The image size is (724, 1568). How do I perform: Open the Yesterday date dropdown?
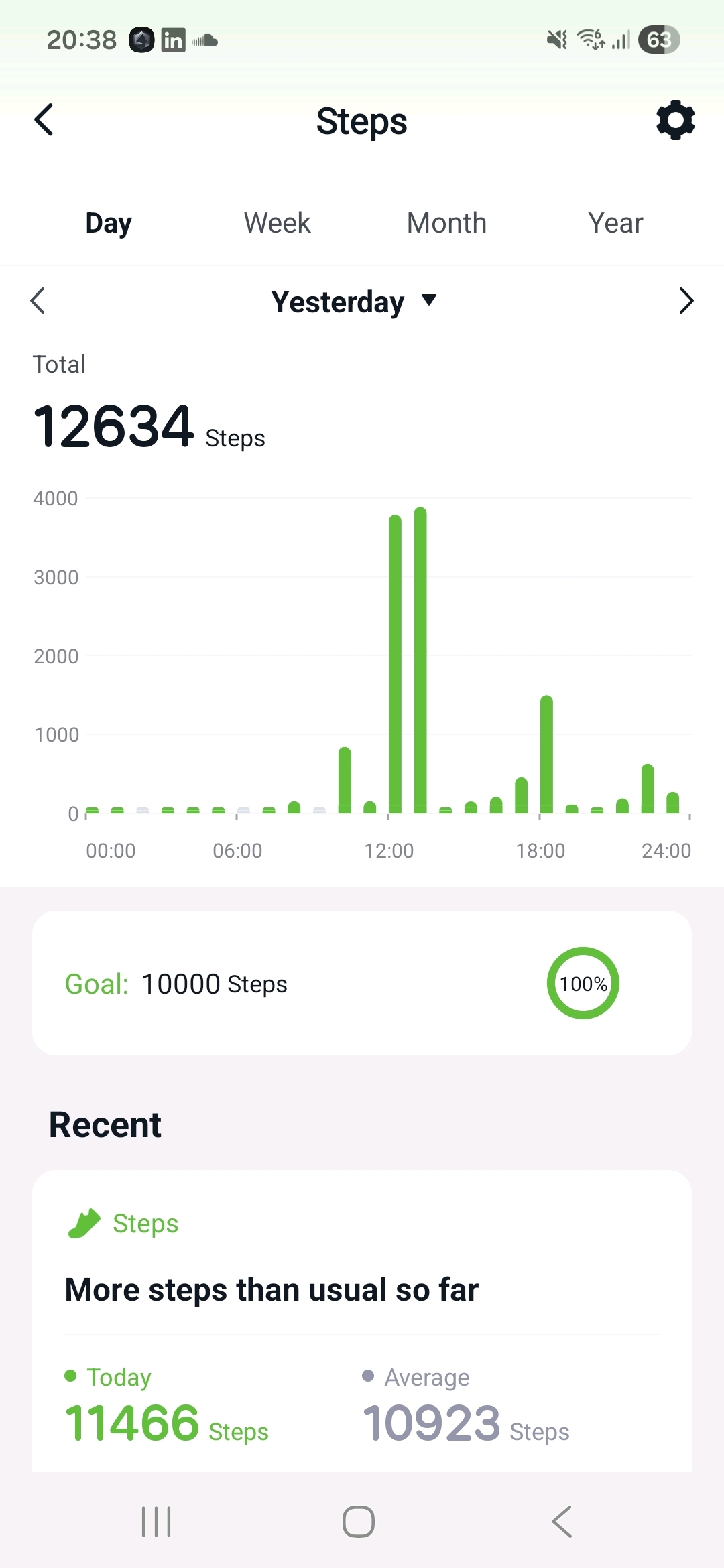pos(353,302)
